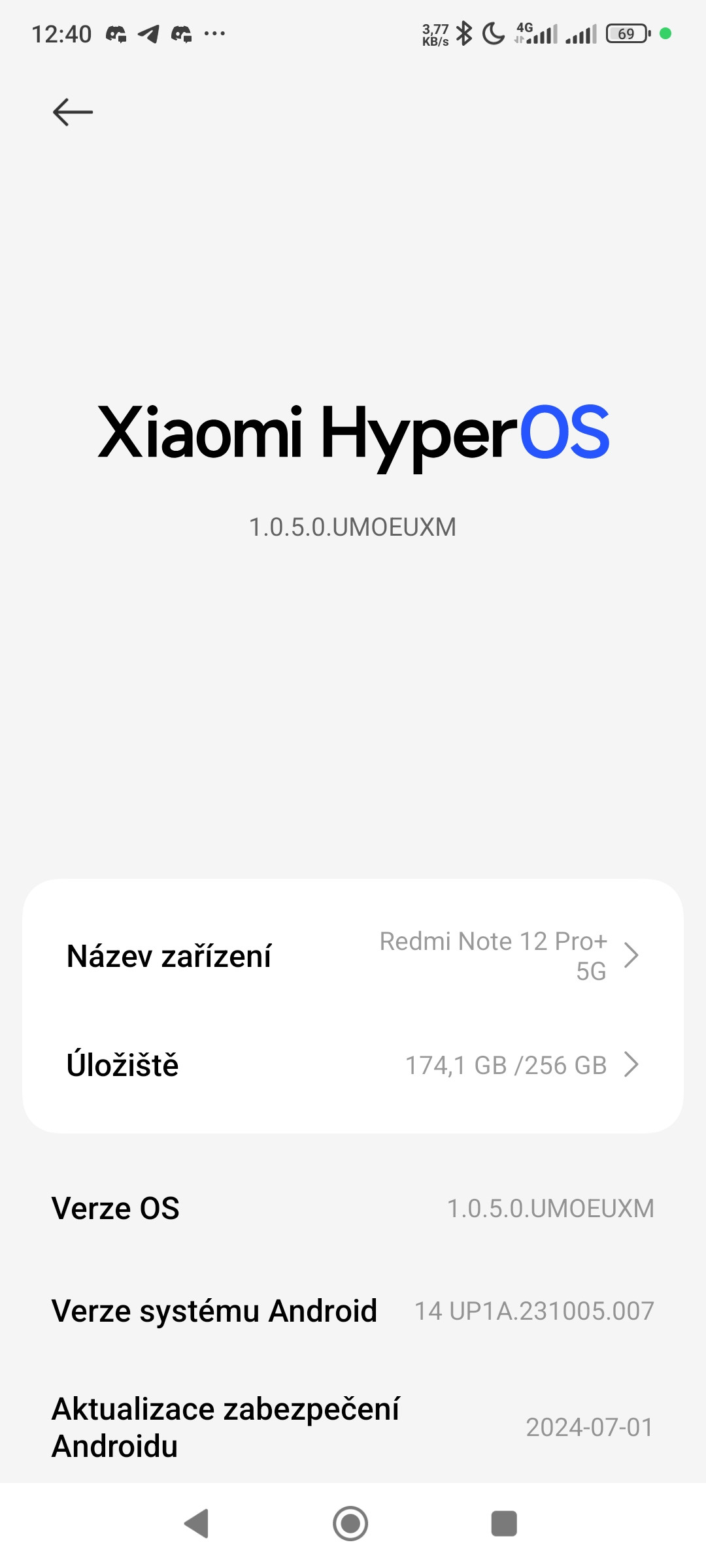
Task: Tap the Verze OS row
Action: (x=353, y=1208)
